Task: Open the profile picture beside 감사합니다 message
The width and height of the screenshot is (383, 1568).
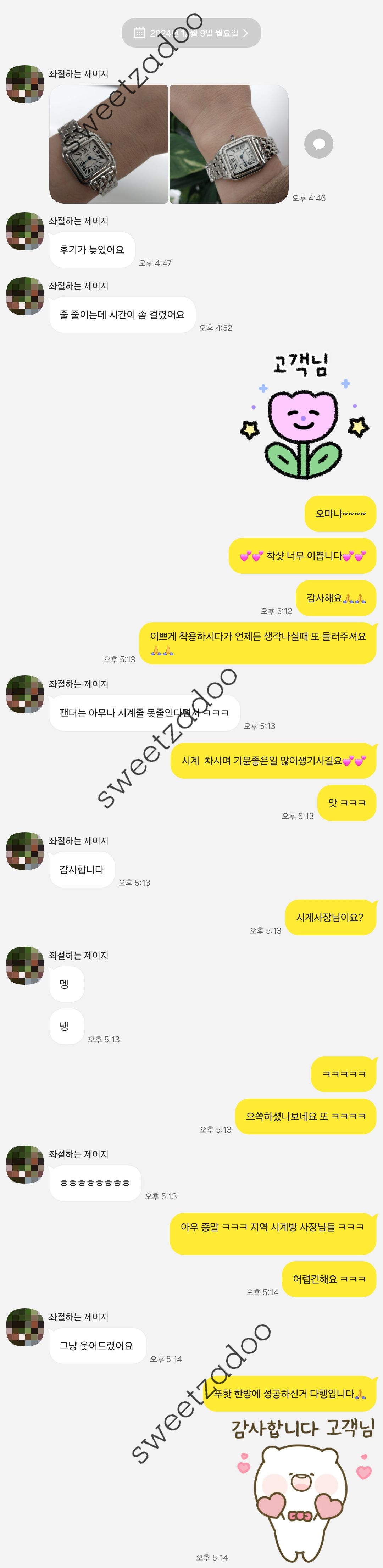Action: pyautogui.click(x=25, y=851)
